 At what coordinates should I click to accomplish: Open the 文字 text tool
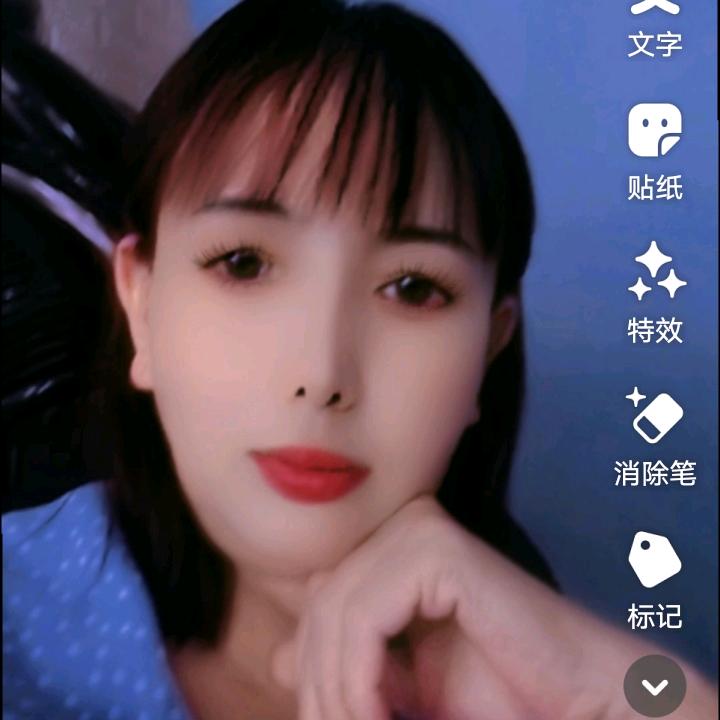tap(655, 28)
